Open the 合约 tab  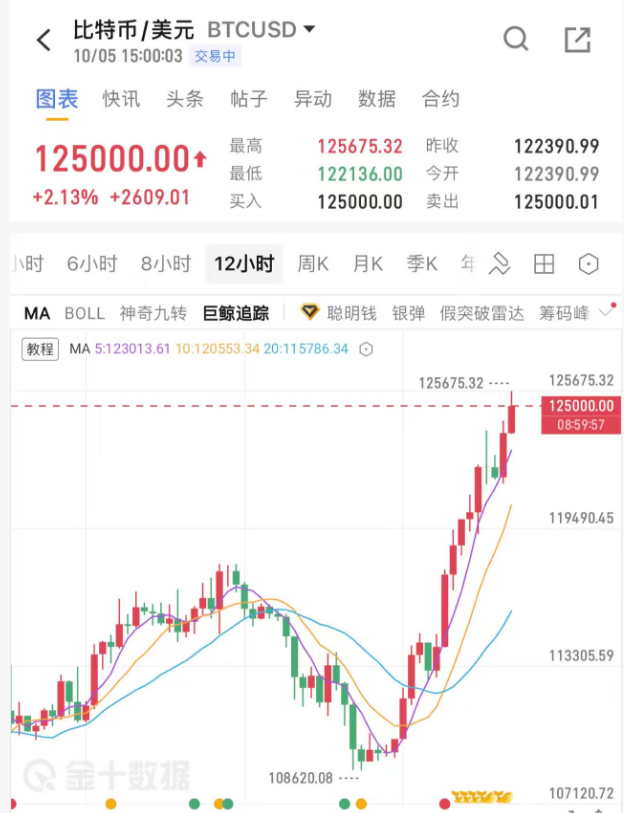441,99
